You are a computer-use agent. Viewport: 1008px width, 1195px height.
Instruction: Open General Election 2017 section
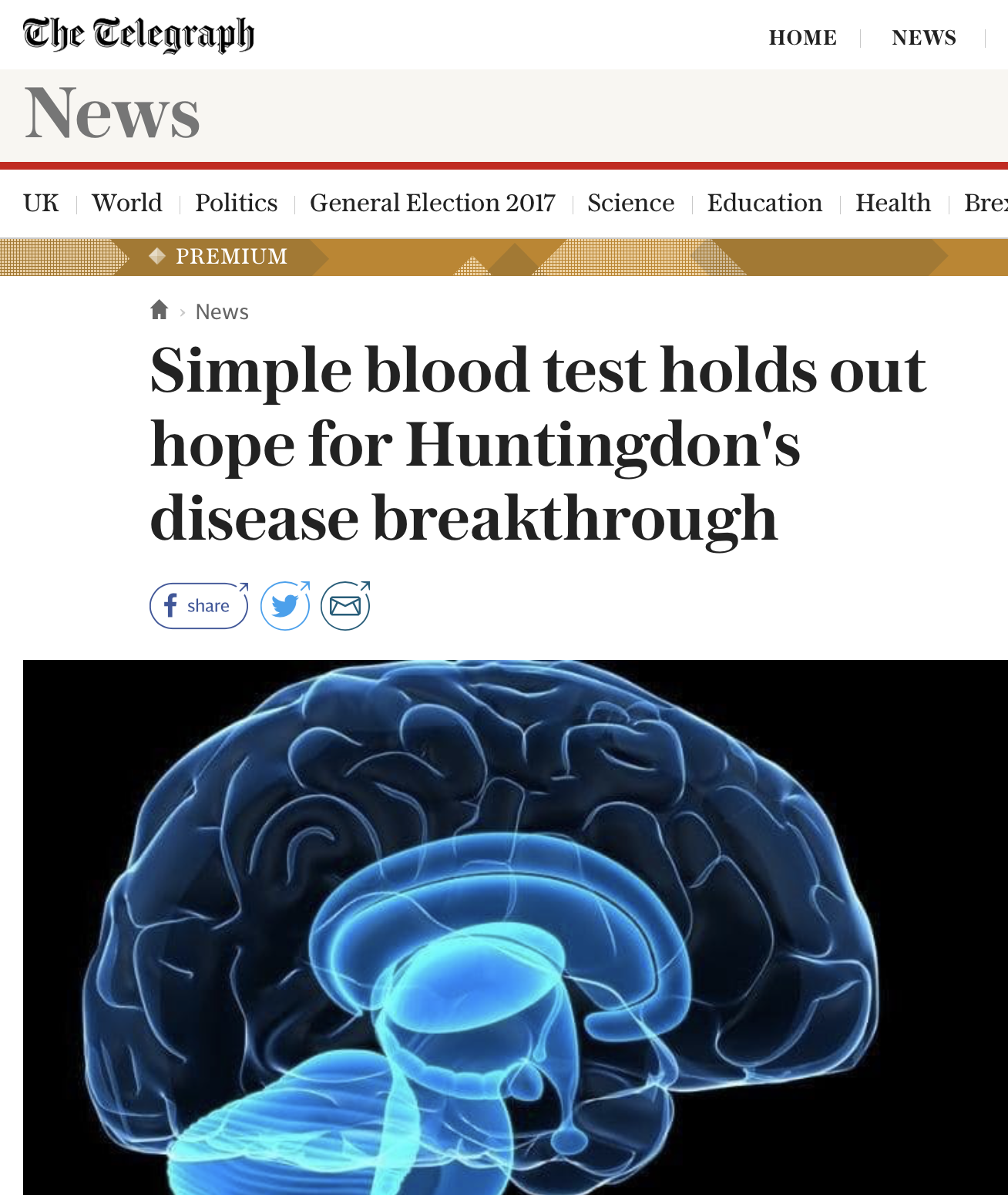pyautogui.click(x=432, y=203)
